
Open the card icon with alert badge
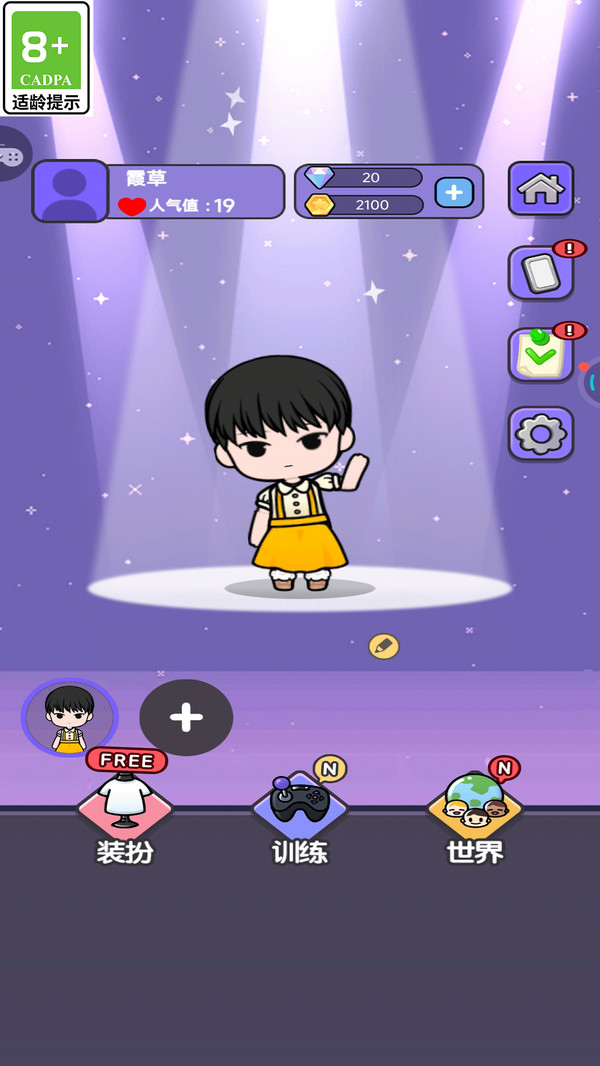(540, 272)
